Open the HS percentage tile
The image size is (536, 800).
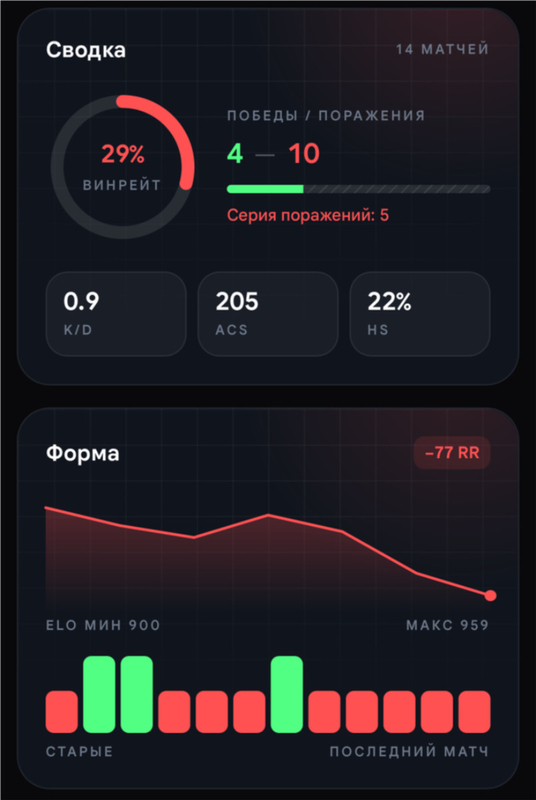pyautogui.click(x=420, y=314)
